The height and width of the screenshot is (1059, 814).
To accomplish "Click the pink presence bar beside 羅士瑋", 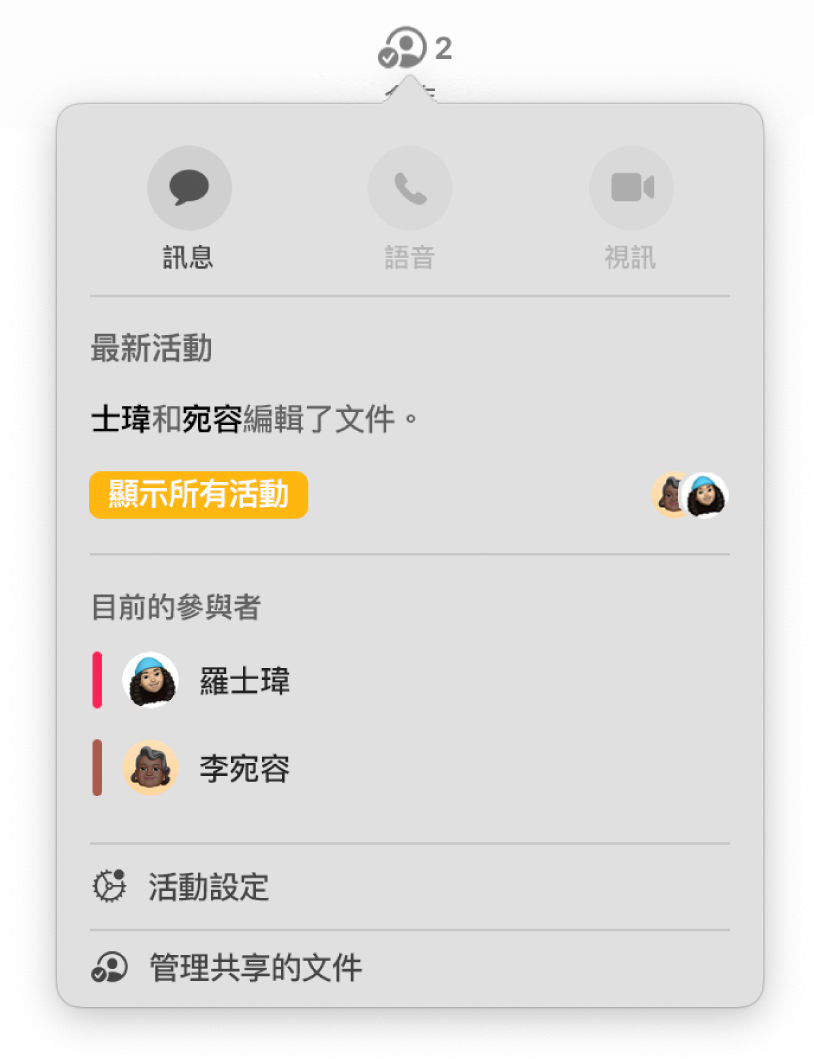I will [x=98, y=680].
